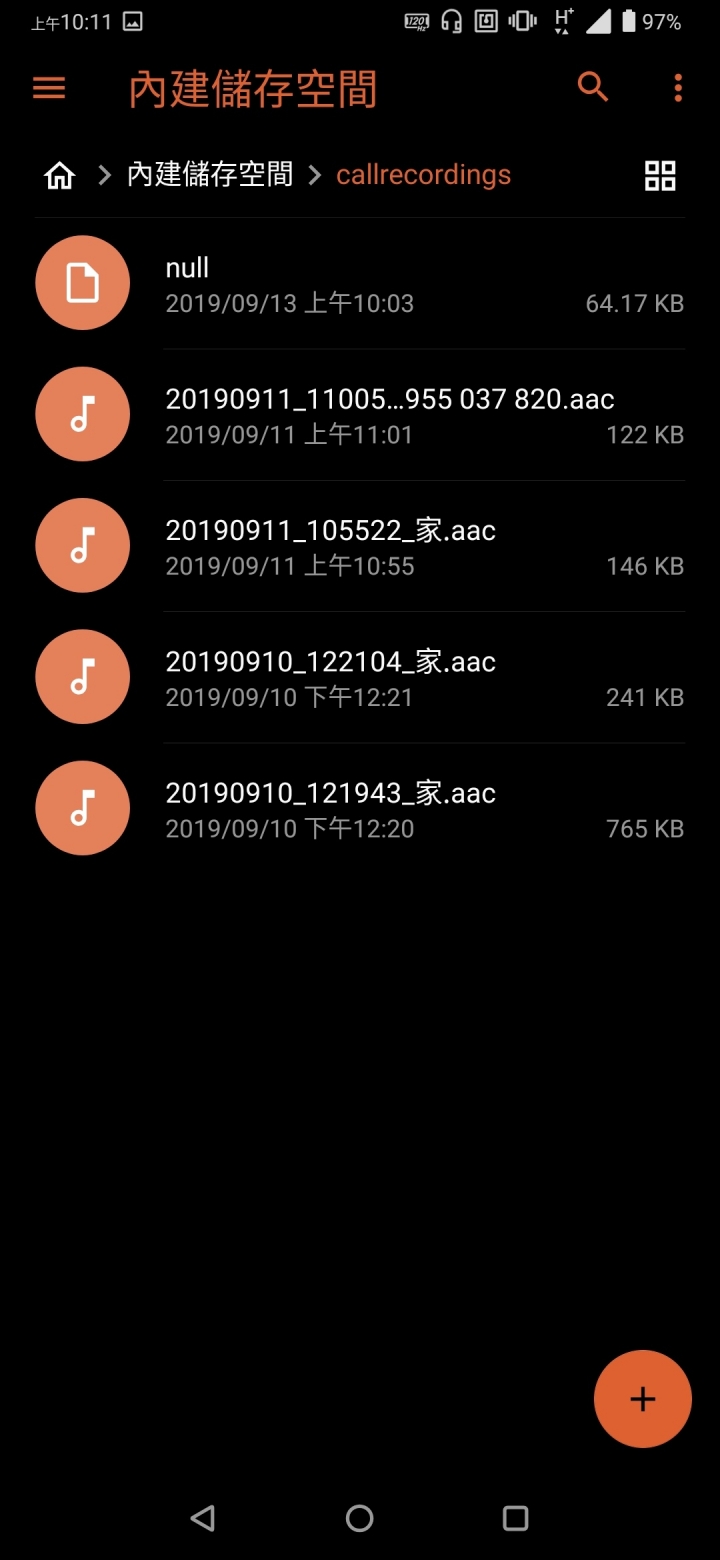Navigate to 內建儲存空間 in the breadcrumb
The height and width of the screenshot is (1560, 720).
click(210, 175)
